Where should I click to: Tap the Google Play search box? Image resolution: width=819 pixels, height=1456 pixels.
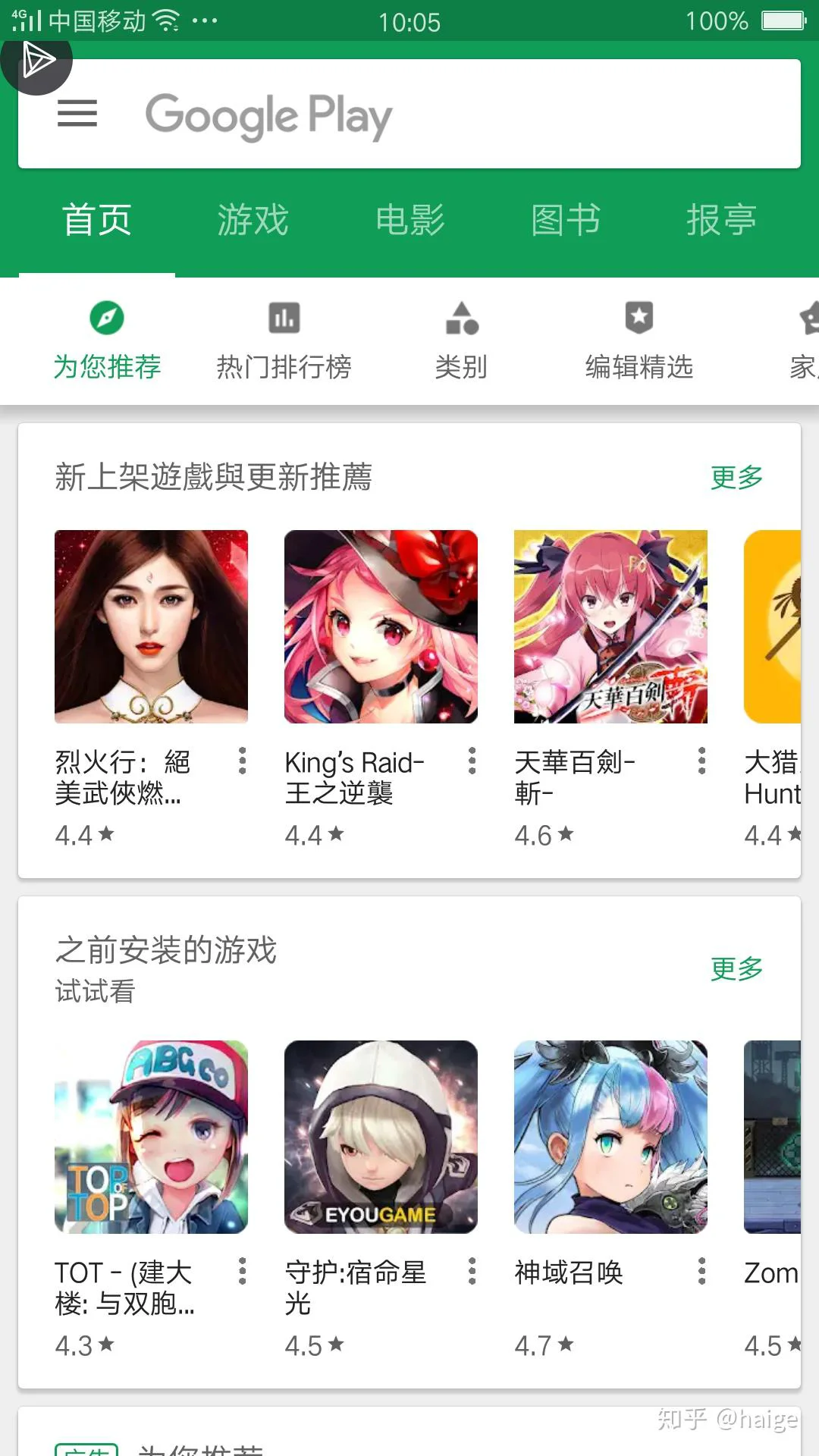coord(455,115)
